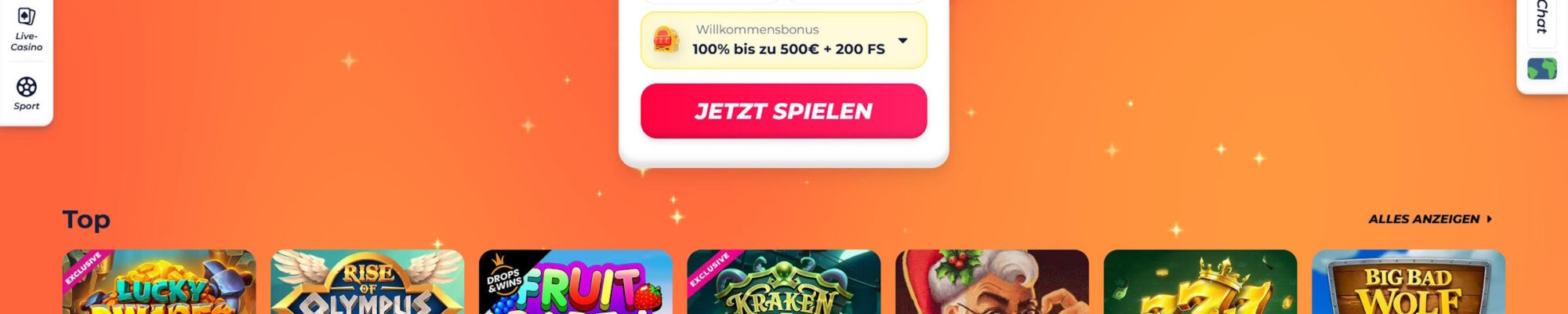Screen dimensions: 1568x314
Task: Open the globe language selector
Action: [1541, 69]
